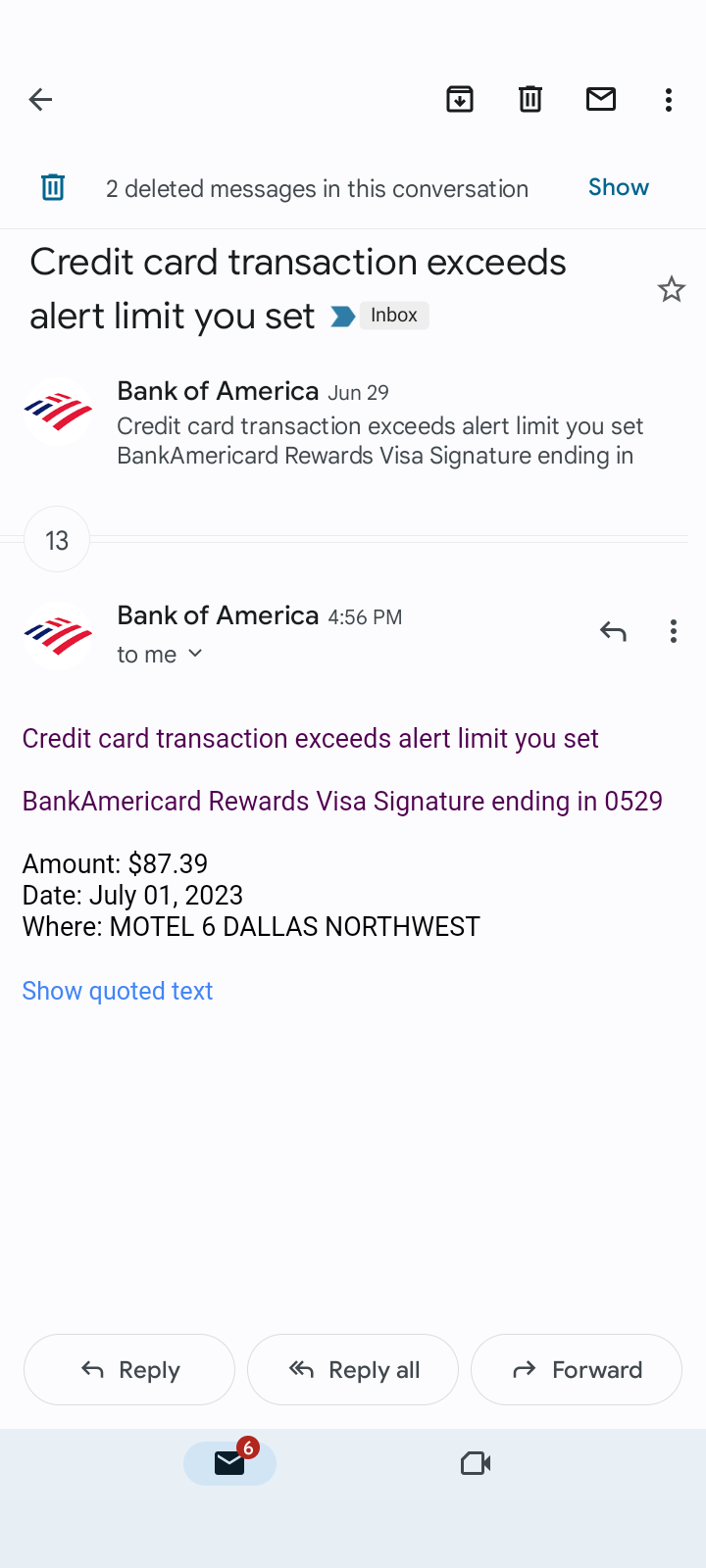
Task: Delete this email conversation
Action: tap(530, 99)
